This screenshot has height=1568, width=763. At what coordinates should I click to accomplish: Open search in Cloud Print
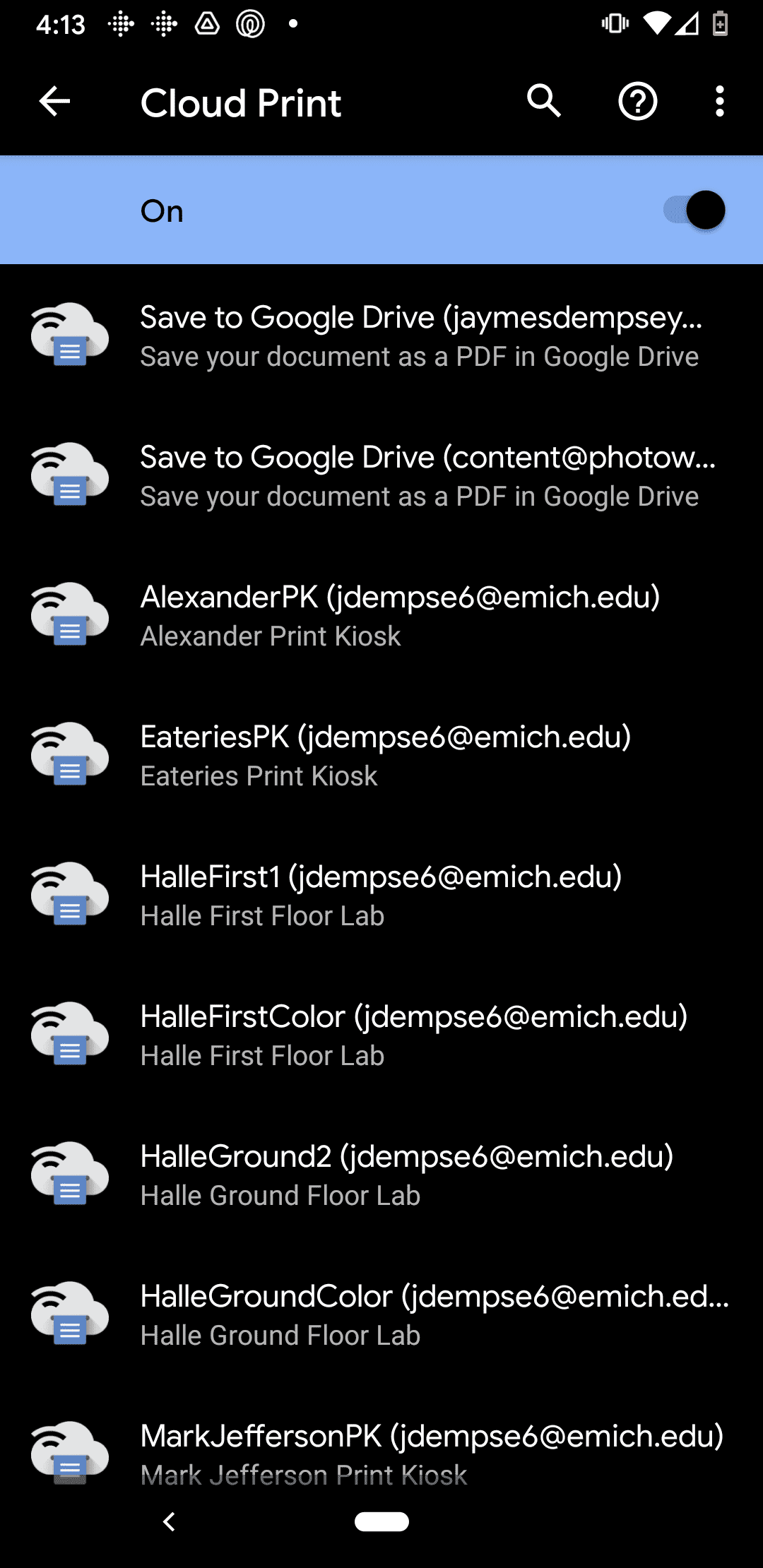(x=544, y=102)
